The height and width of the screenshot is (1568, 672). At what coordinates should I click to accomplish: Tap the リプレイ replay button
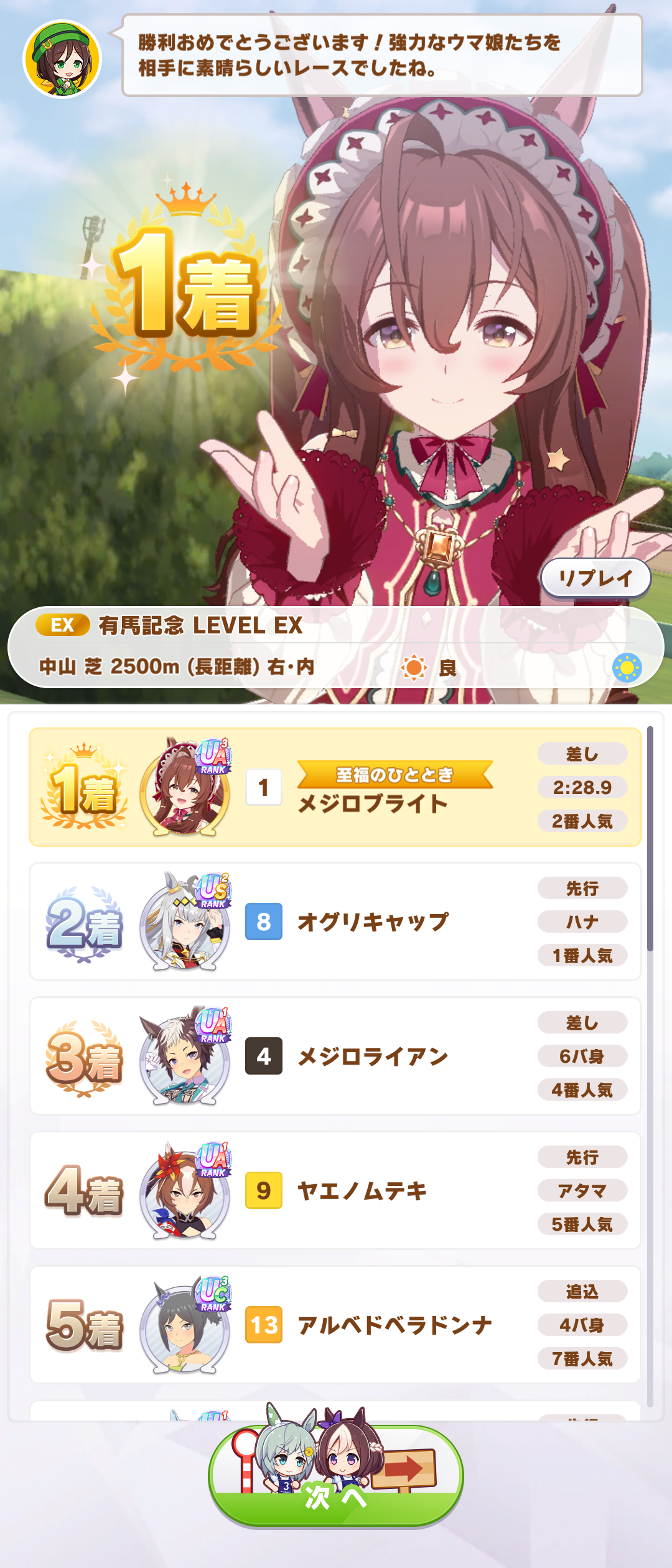click(x=595, y=578)
